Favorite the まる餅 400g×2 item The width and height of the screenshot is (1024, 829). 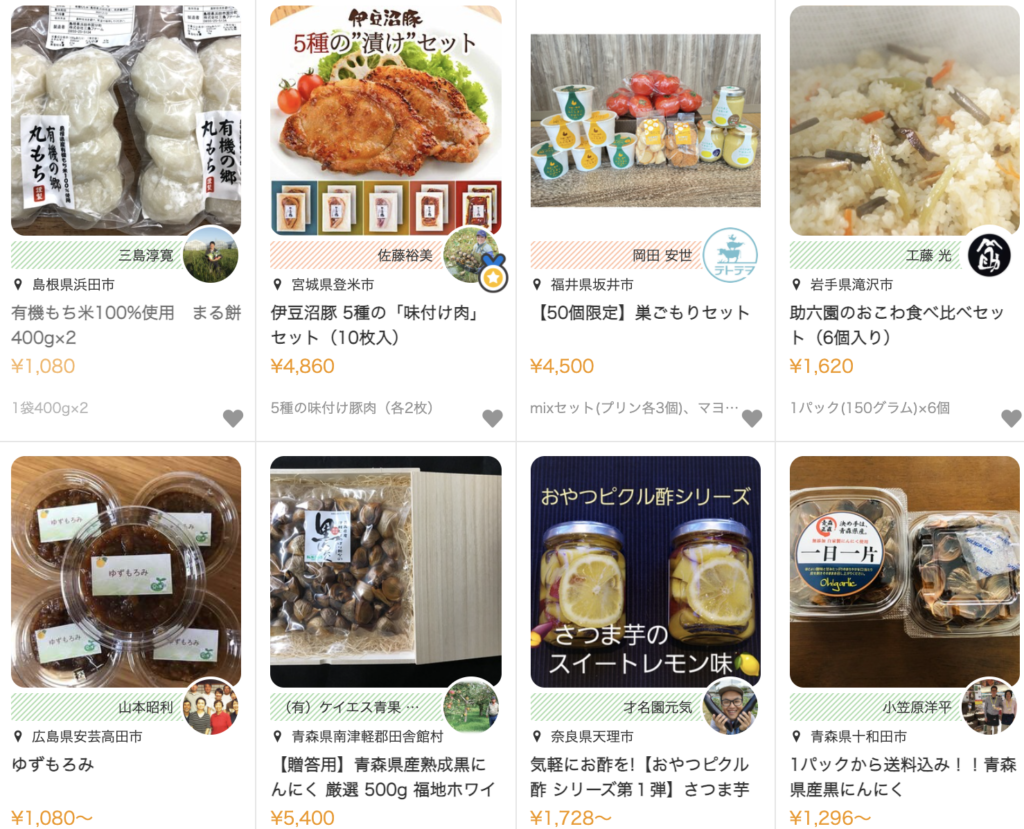coord(232,418)
